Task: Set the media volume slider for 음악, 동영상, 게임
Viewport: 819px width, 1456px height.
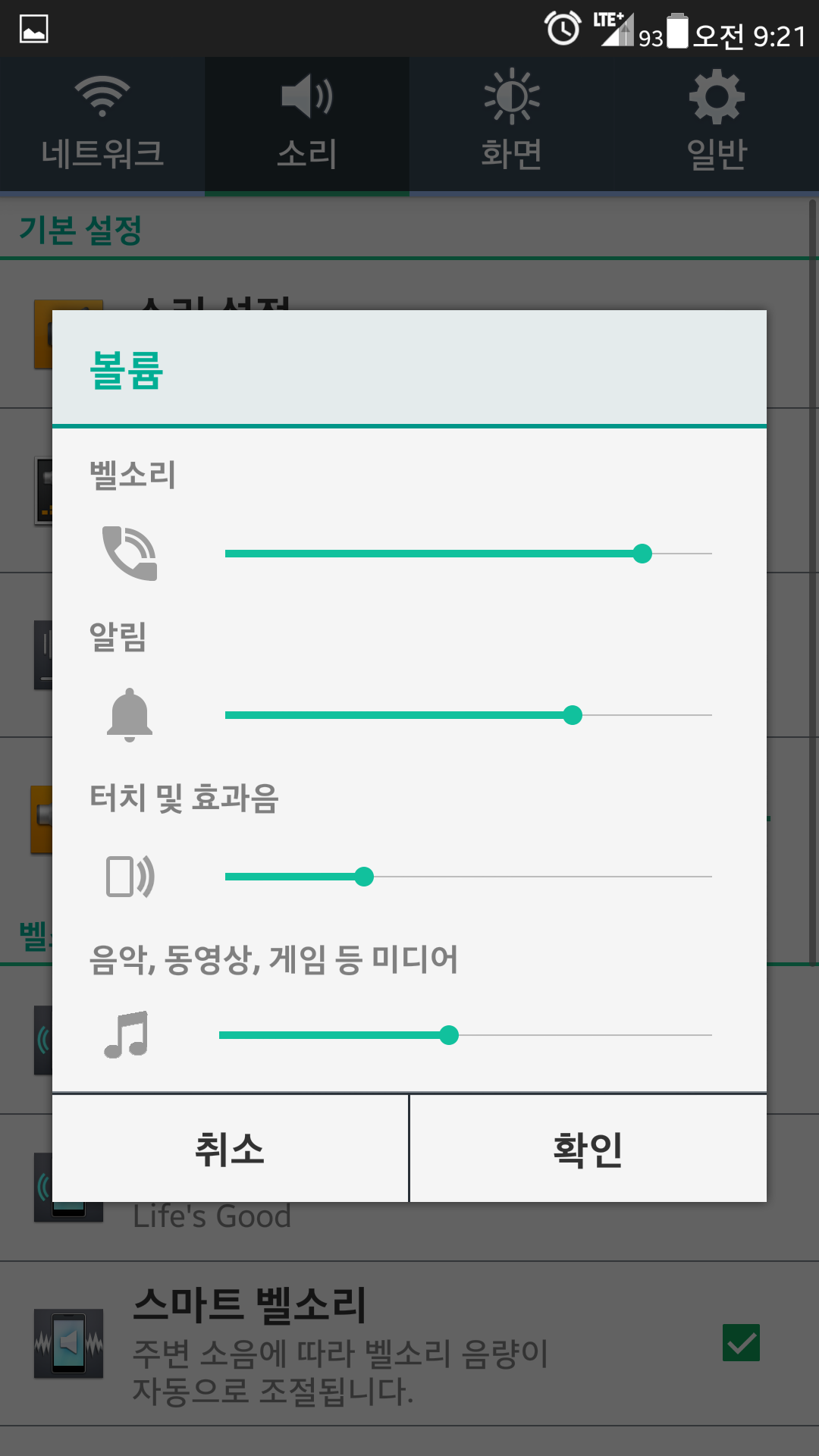Action: pyautogui.click(x=449, y=1035)
